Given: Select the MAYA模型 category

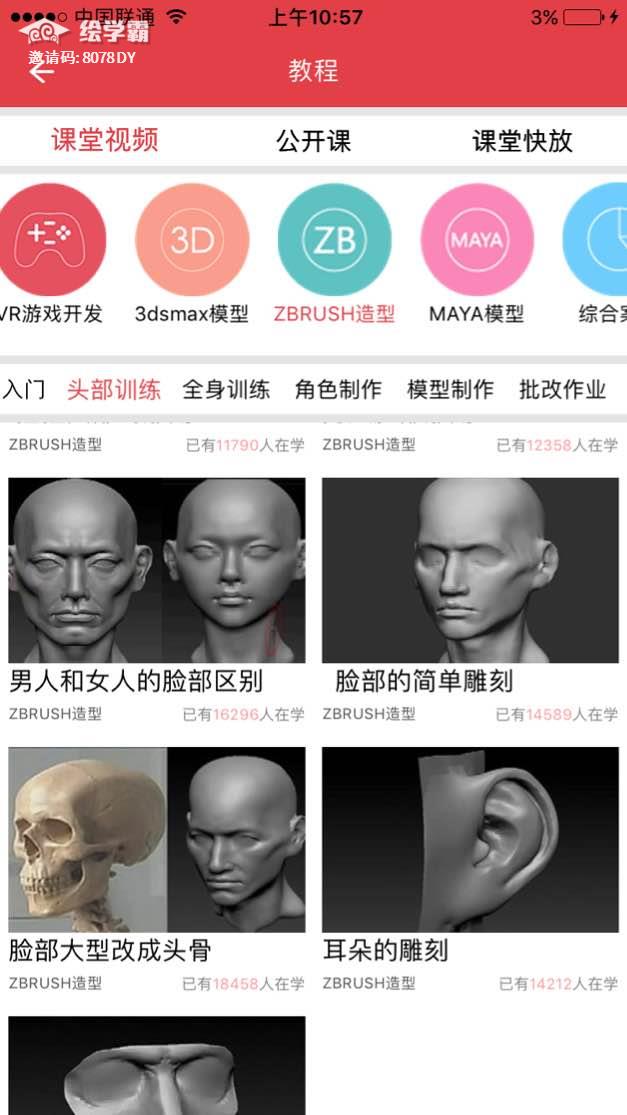Looking at the screenshot, I should coord(477,240).
